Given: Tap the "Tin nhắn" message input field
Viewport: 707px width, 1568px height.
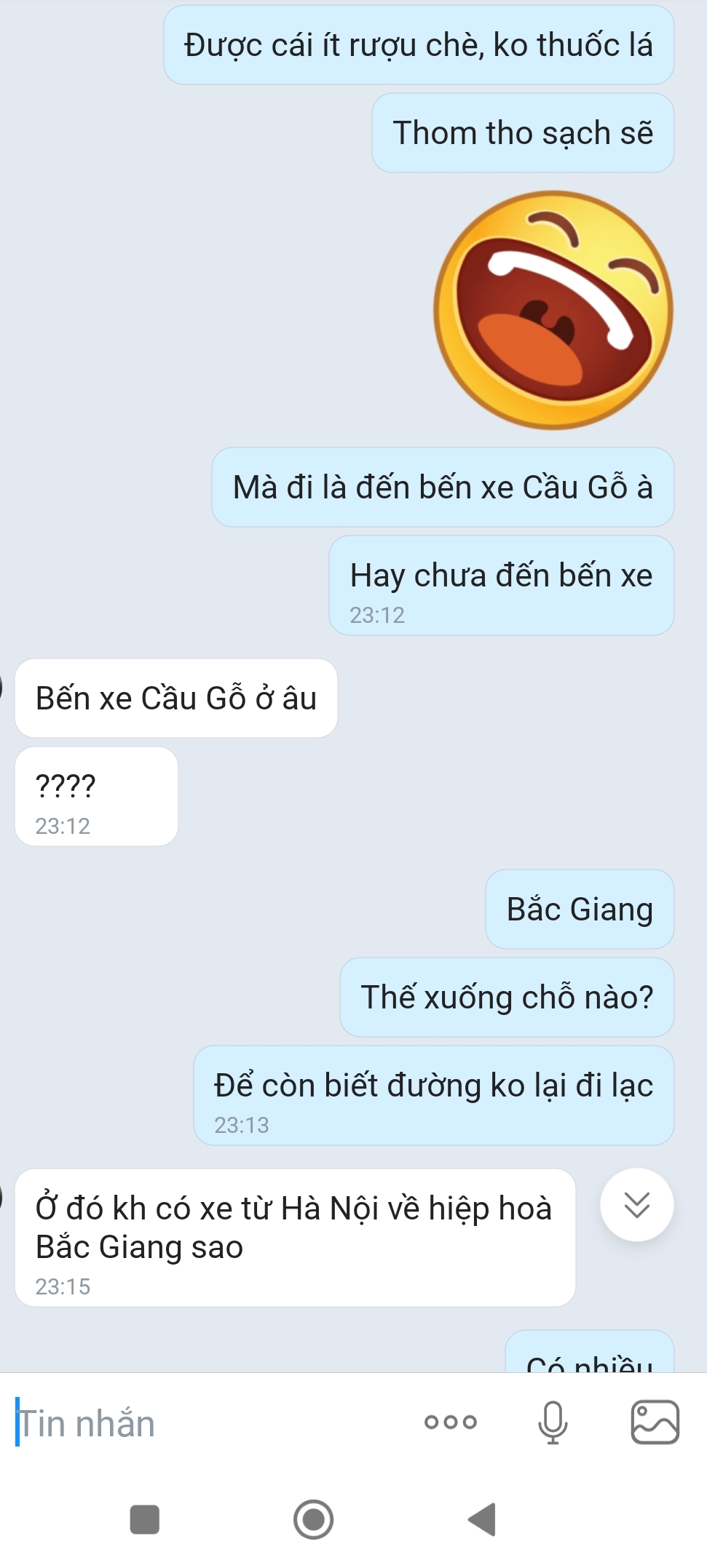Looking at the screenshot, I should 204,1423.
